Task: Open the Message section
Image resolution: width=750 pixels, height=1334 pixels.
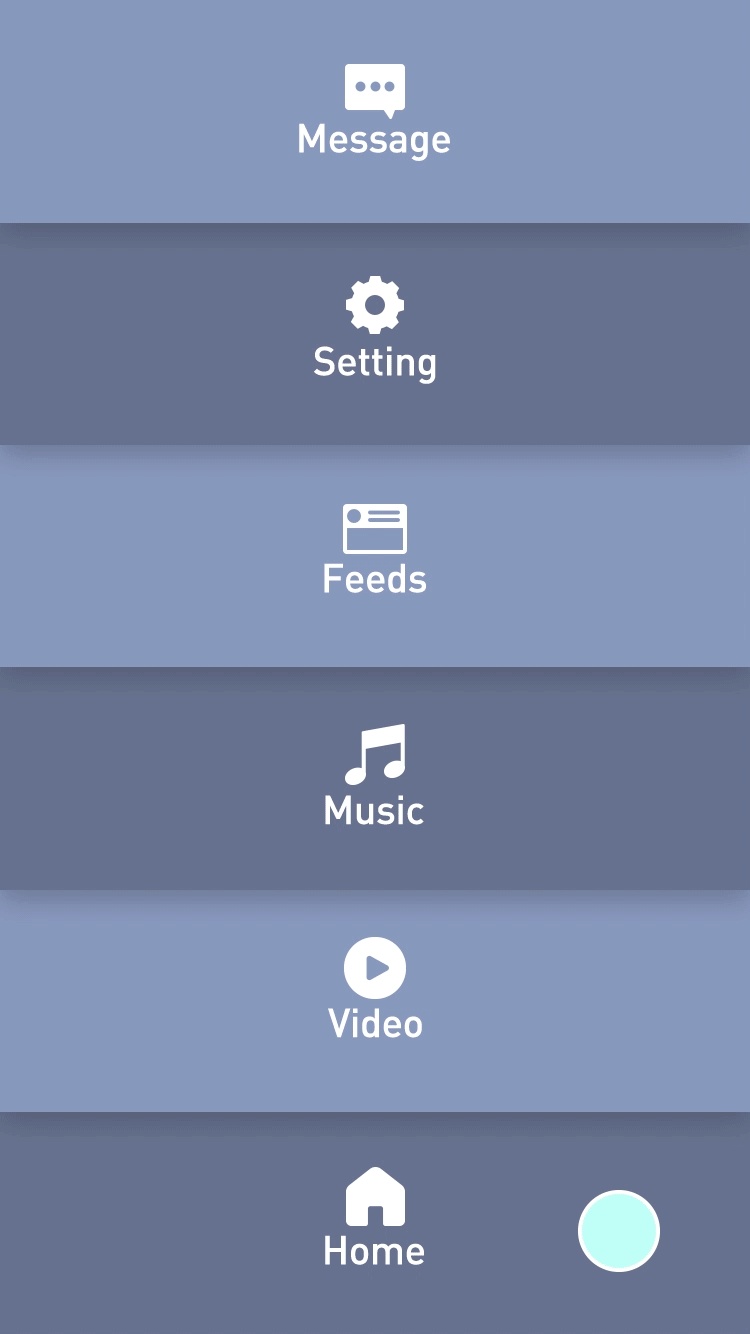Action: 374,112
